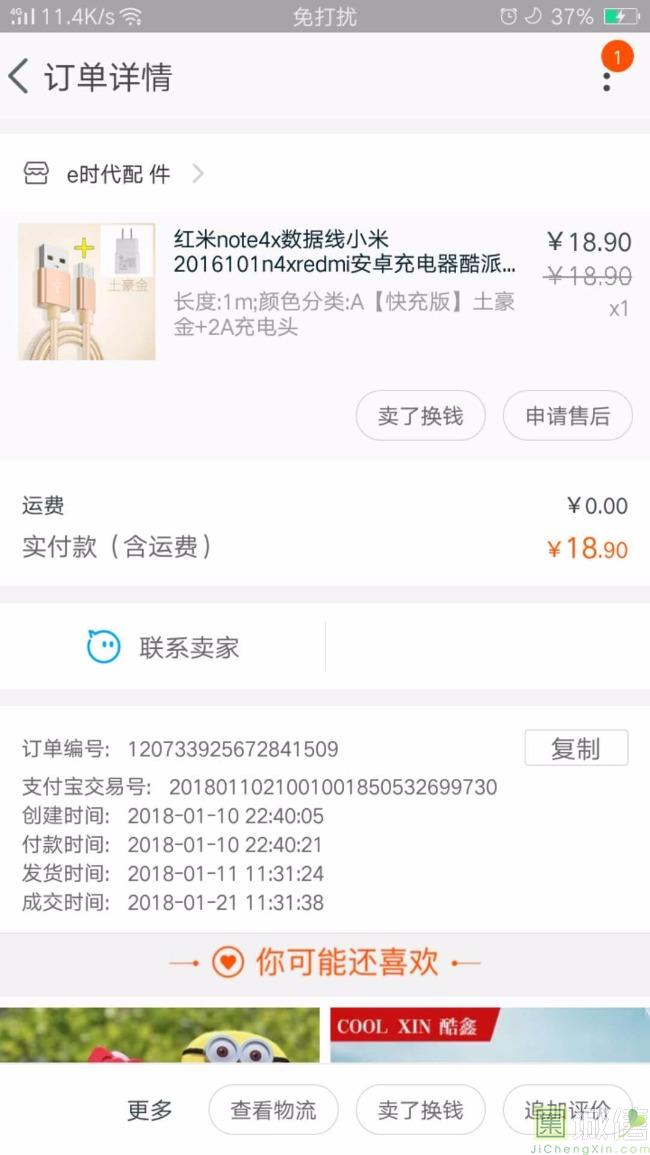Open the 更多 options at the bottom
Viewport: 650px width, 1155px height.
click(x=149, y=1110)
